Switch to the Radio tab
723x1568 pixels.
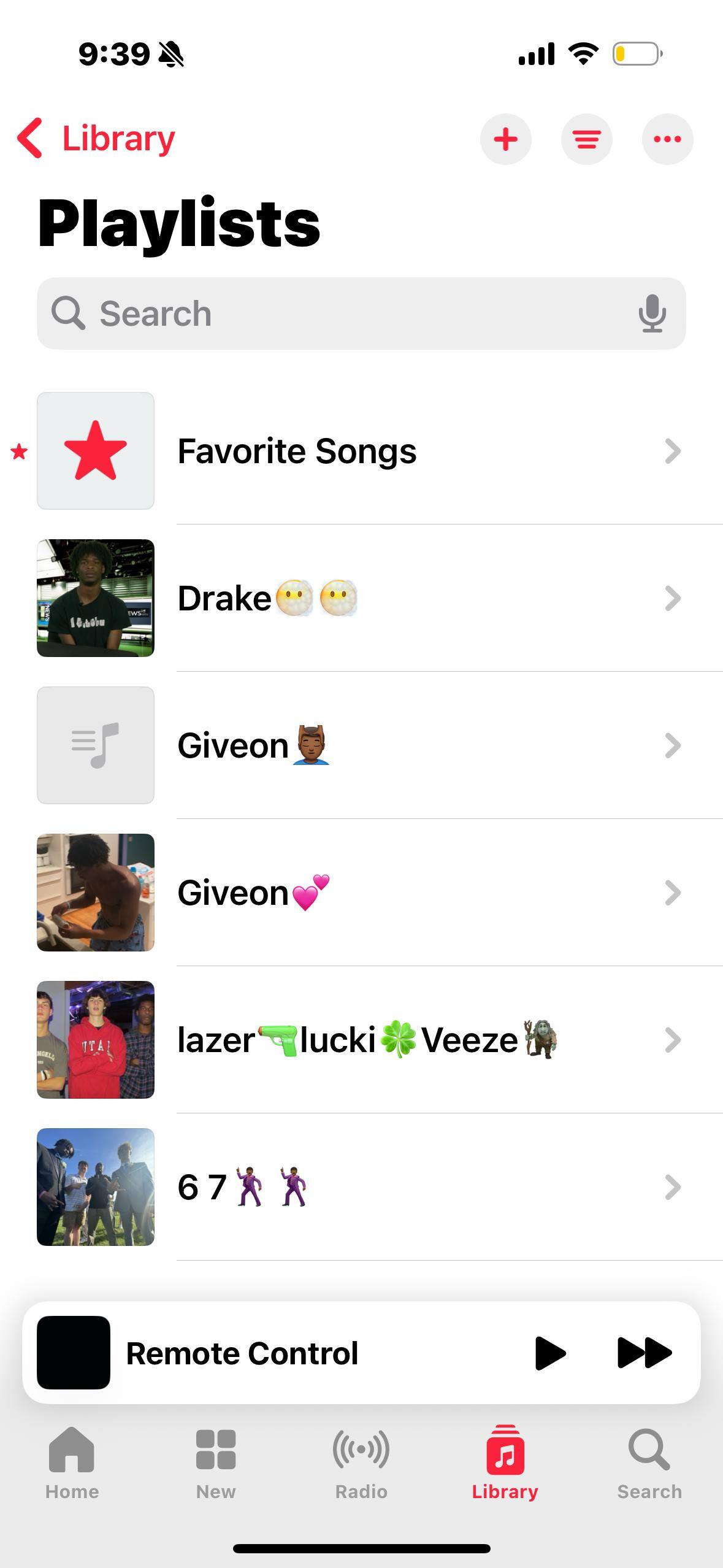tap(361, 1463)
